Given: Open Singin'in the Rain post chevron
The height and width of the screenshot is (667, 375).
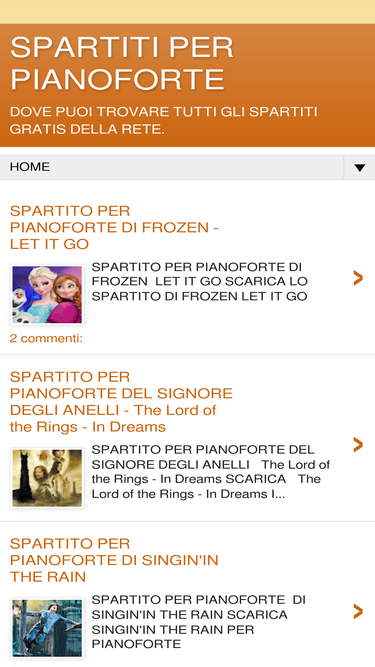Looking at the screenshot, I should coord(358,611).
